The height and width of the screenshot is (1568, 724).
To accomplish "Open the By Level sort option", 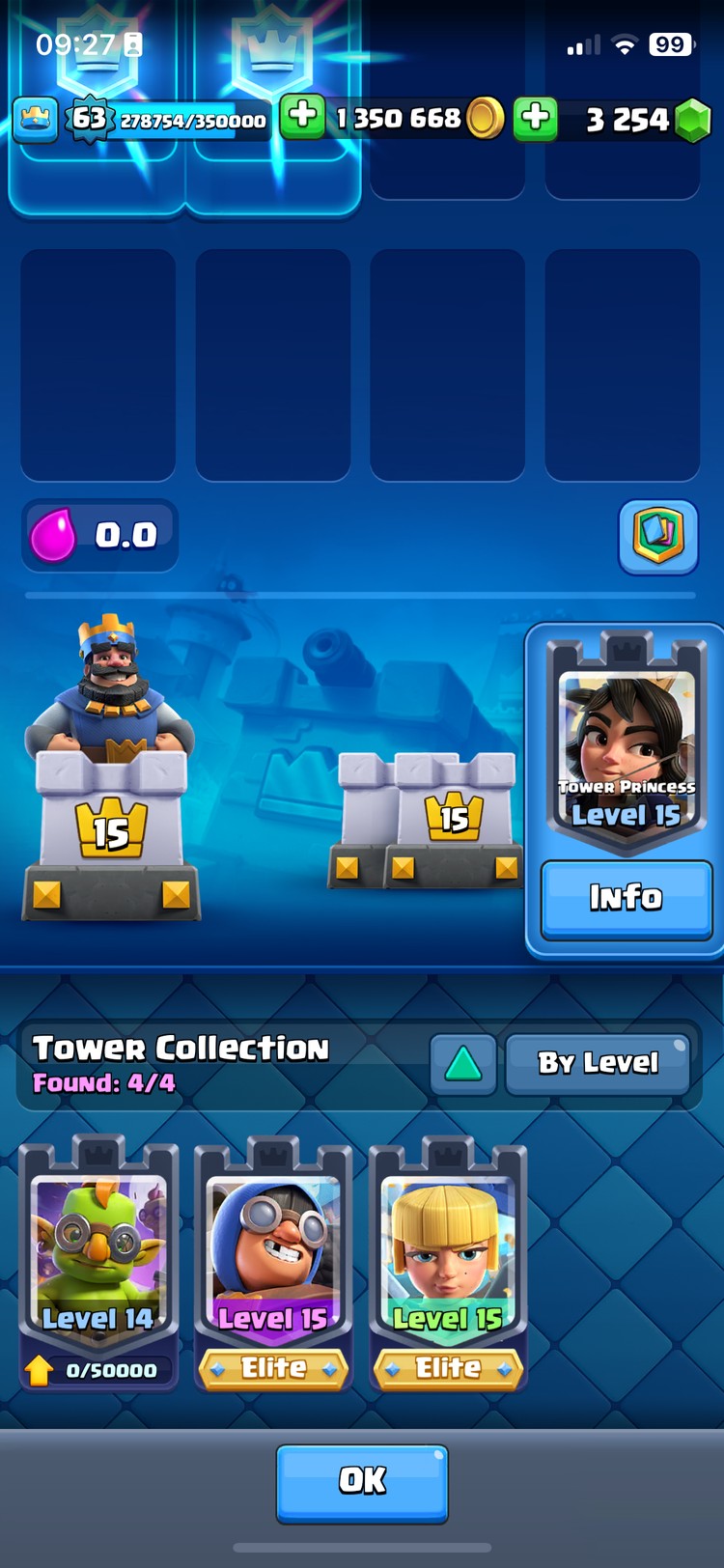I will pyautogui.click(x=598, y=1063).
